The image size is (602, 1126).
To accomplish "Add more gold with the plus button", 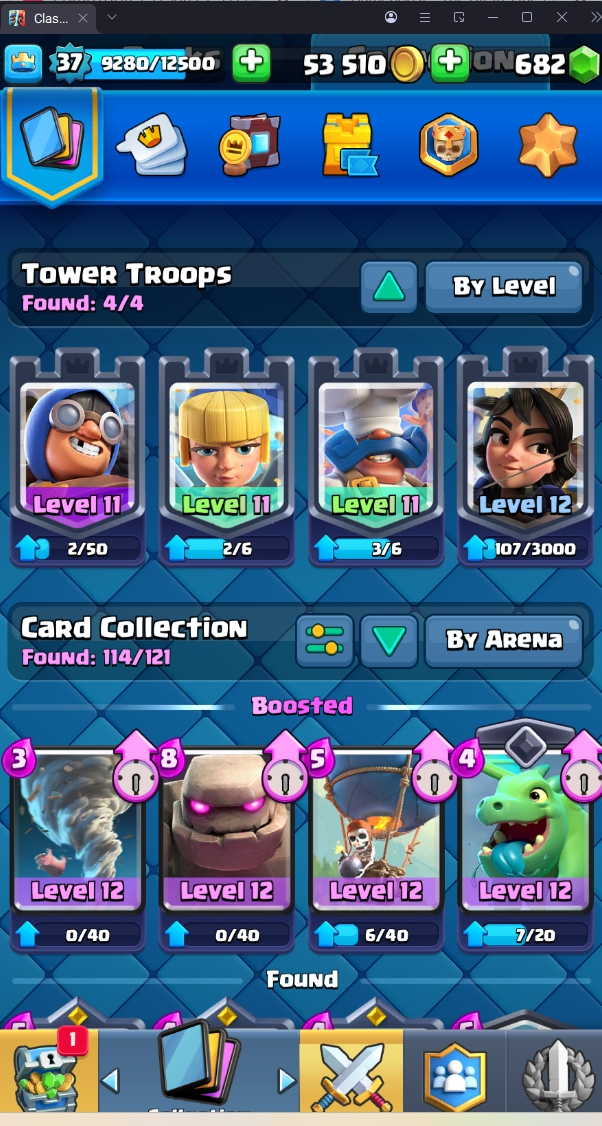I will click(x=450, y=63).
